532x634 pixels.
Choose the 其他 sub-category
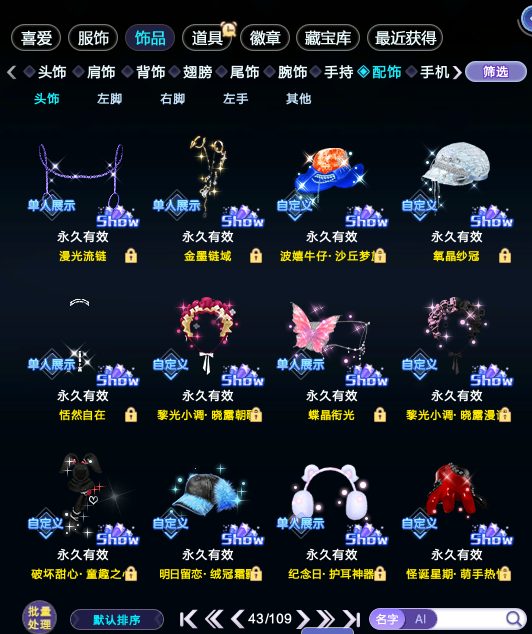tap(298, 99)
